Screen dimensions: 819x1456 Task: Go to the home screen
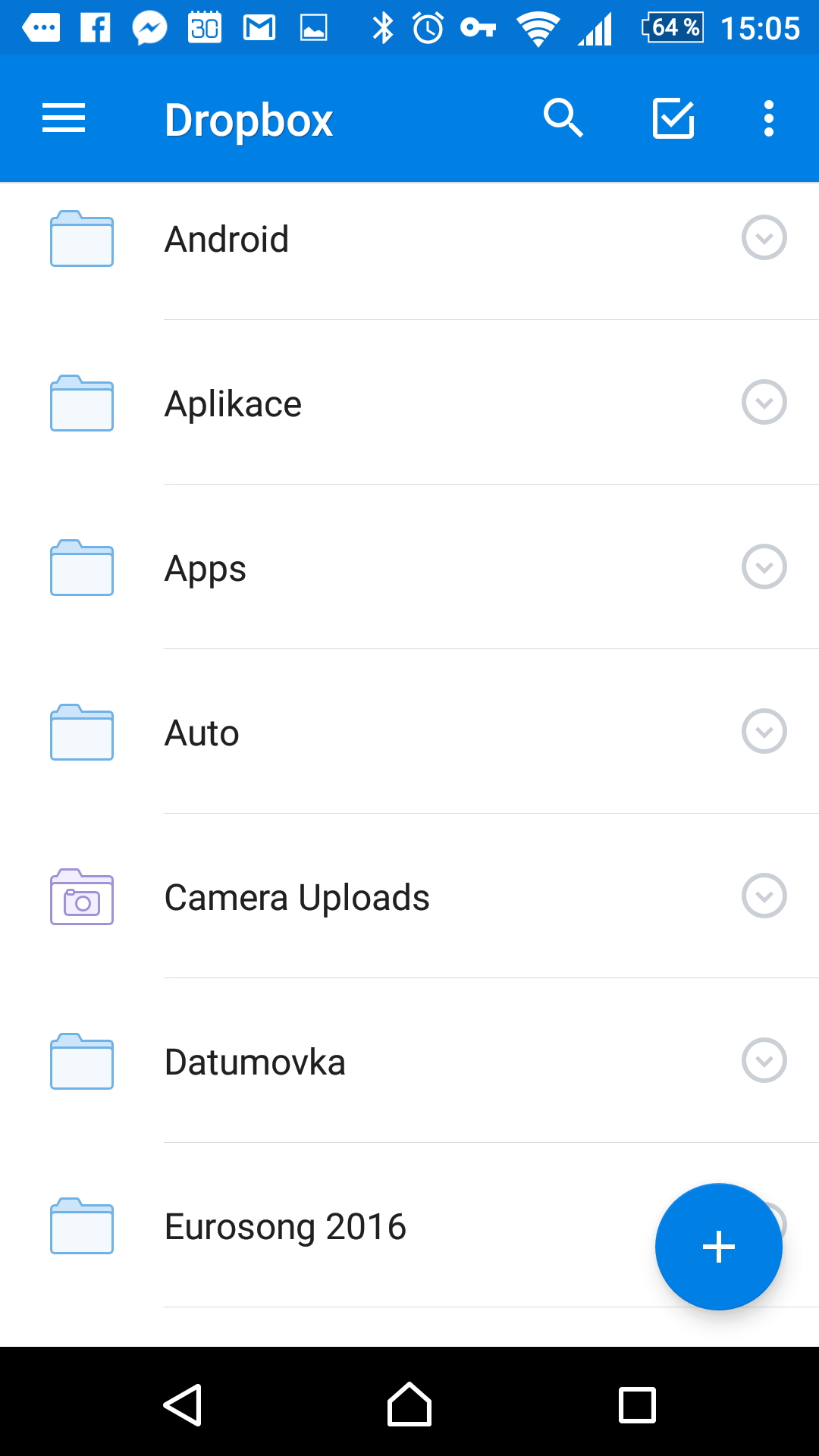tap(409, 1404)
